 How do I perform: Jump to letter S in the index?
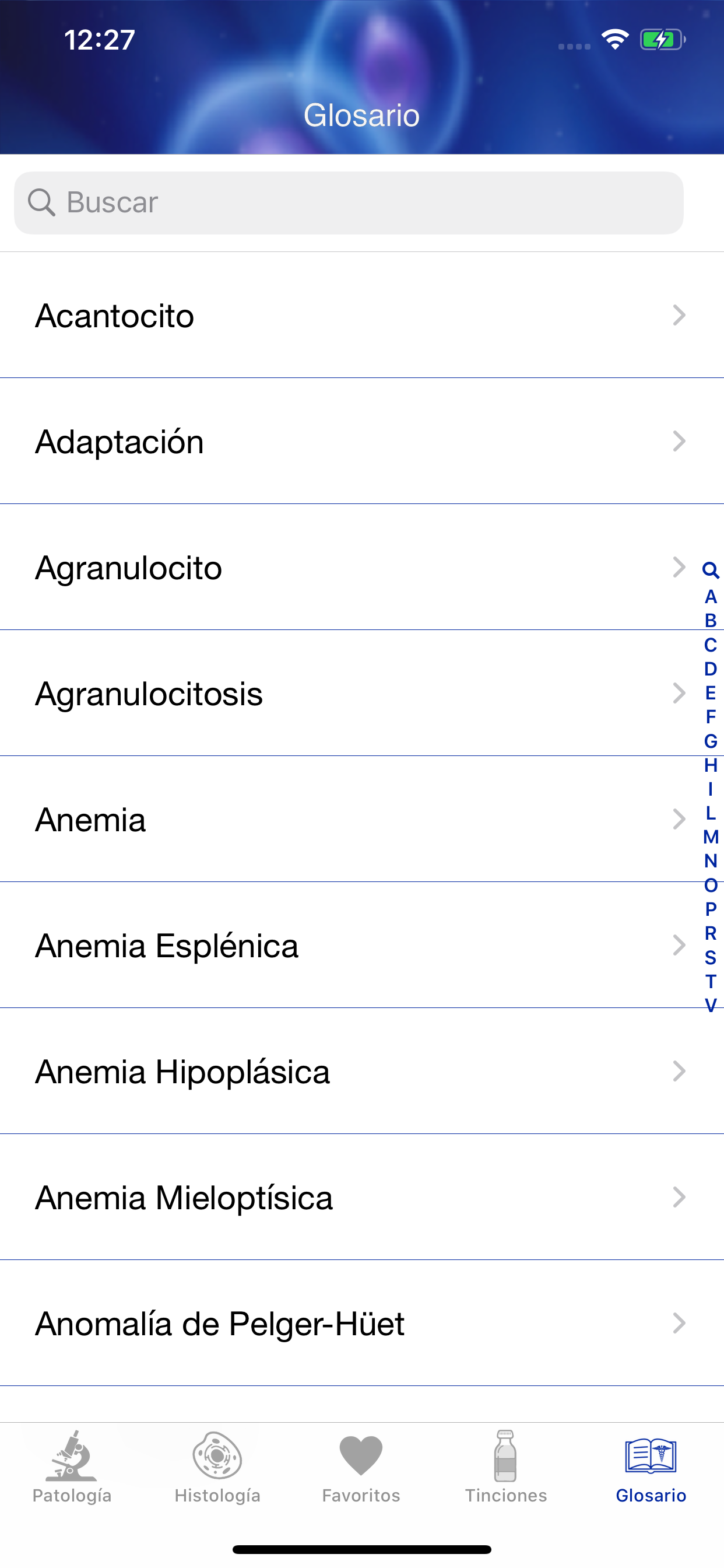tap(711, 957)
